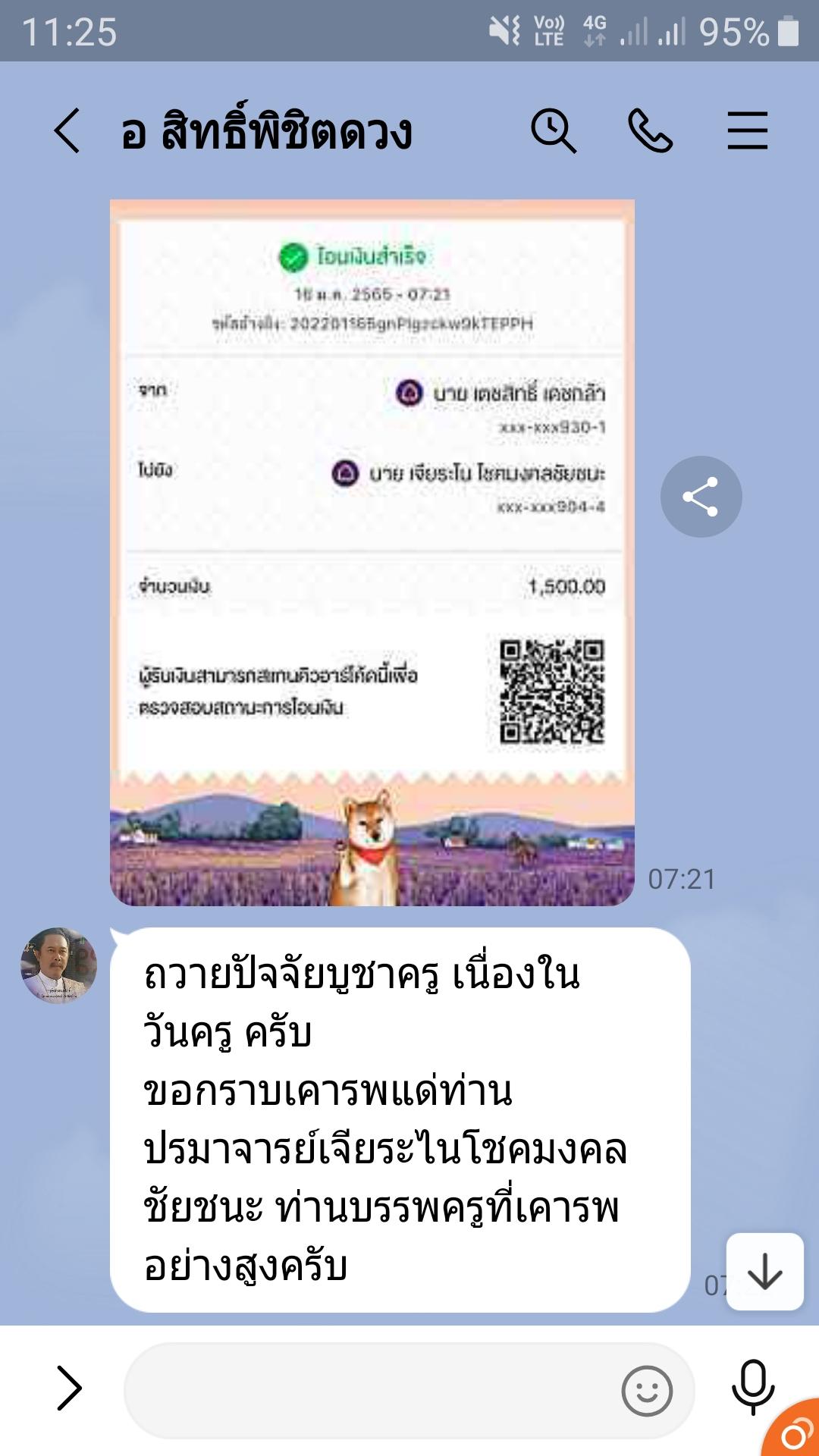The image size is (819, 1456).
Task: Open the chat menu
Action: (x=747, y=131)
